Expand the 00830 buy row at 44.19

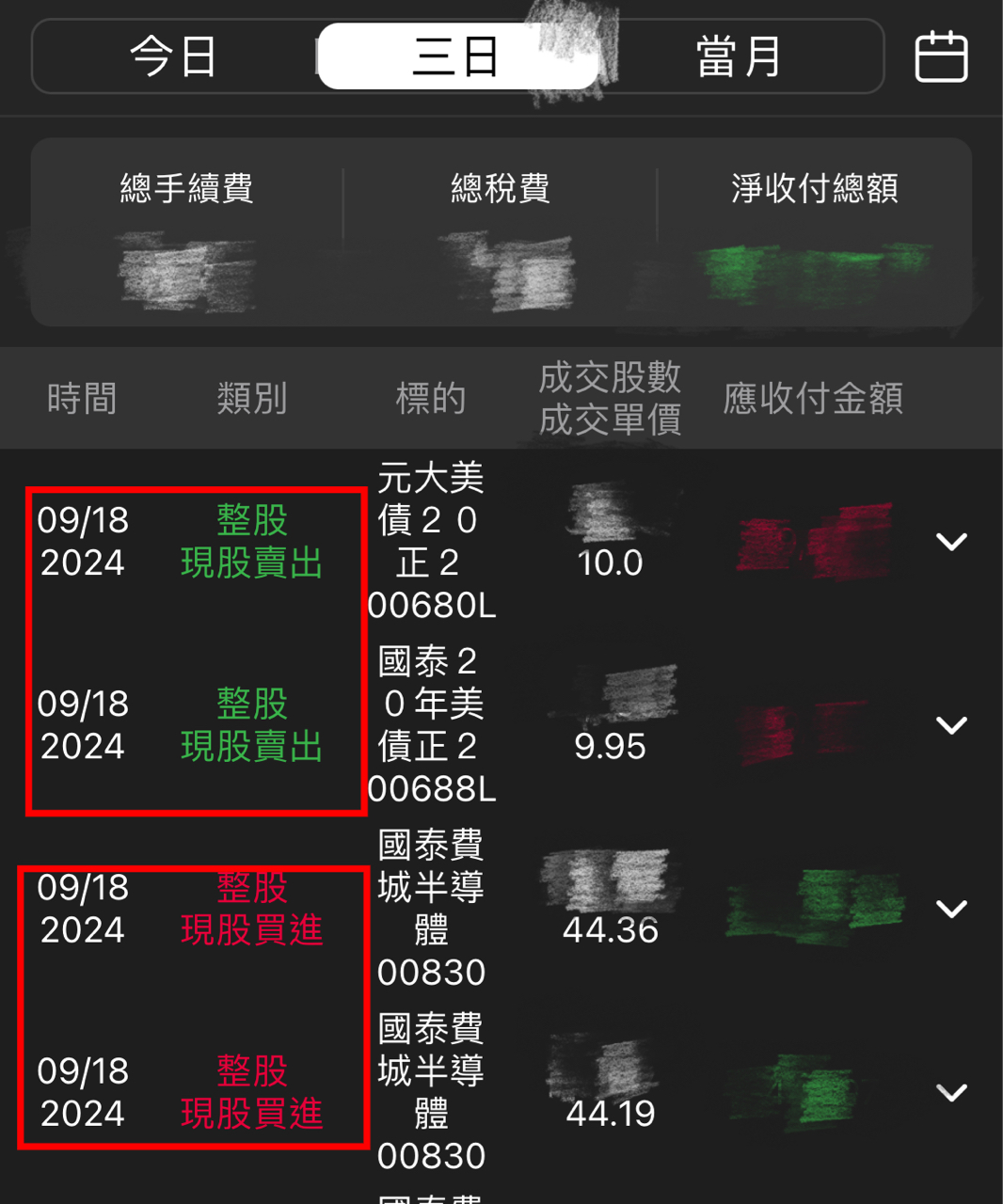pyautogui.click(x=952, y=1092)
